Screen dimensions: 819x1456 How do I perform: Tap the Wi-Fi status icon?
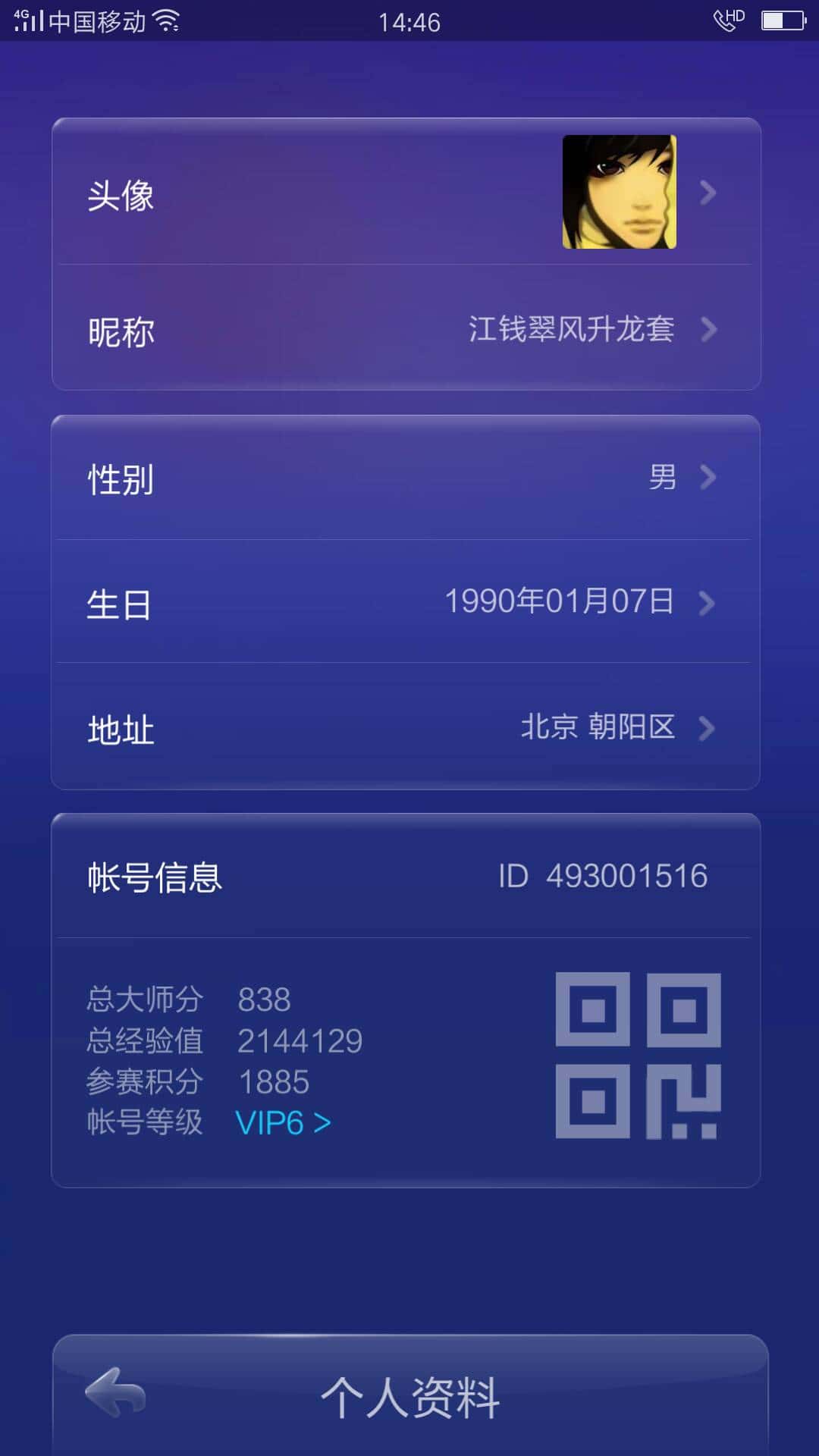[166, 21]
